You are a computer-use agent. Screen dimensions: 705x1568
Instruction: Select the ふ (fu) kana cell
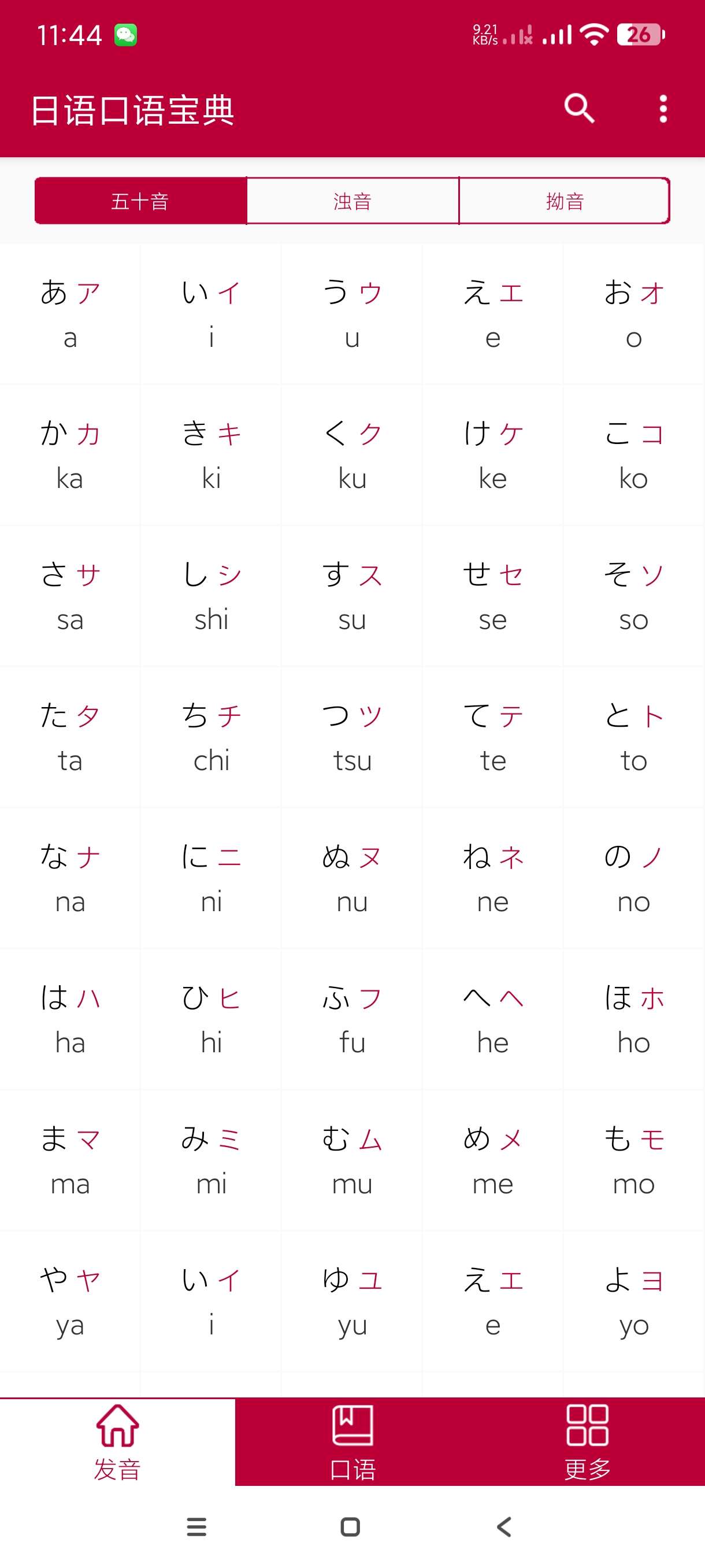[x=352, y=1019]
